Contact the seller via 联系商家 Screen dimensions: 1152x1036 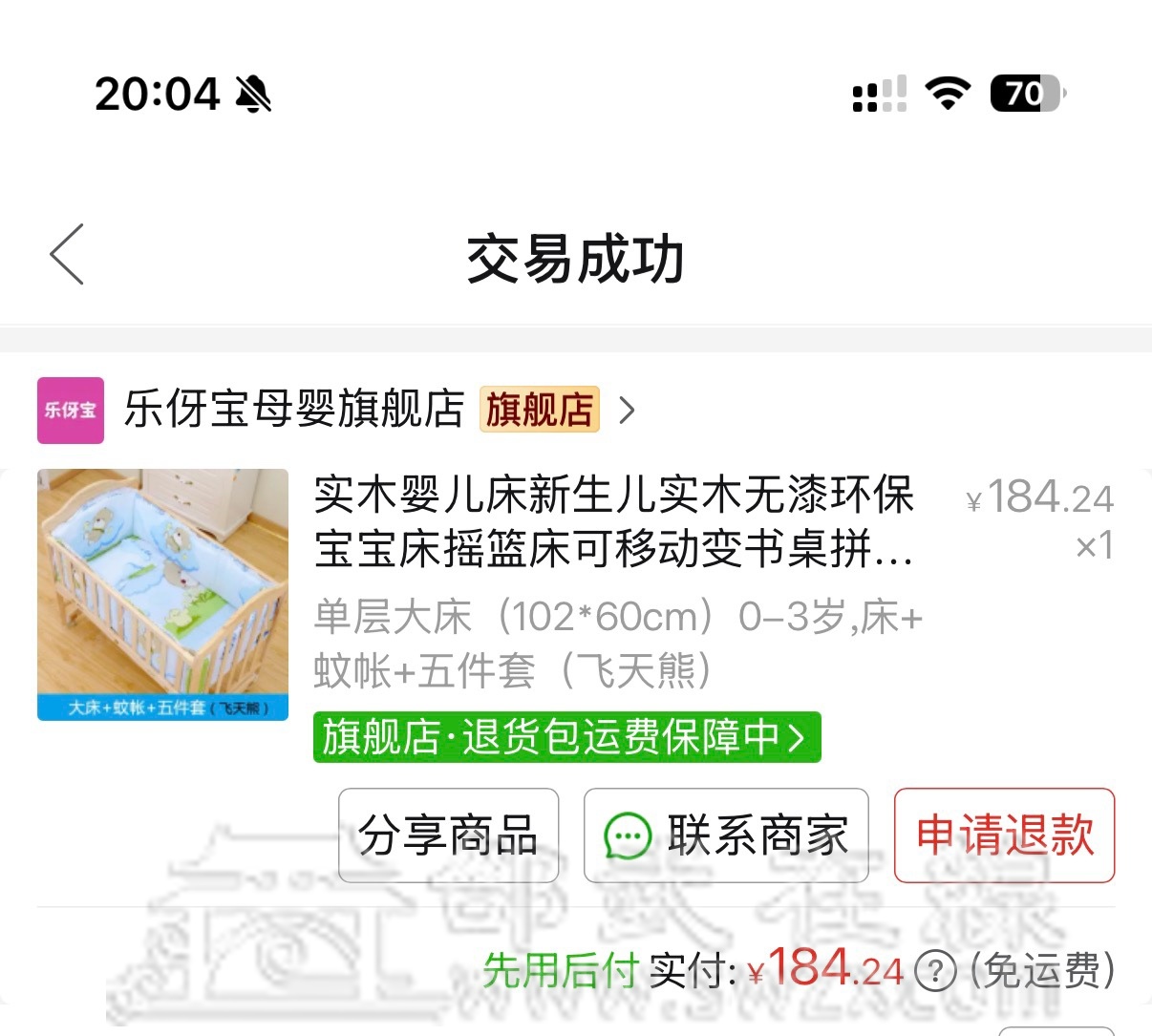coord(726,835)
